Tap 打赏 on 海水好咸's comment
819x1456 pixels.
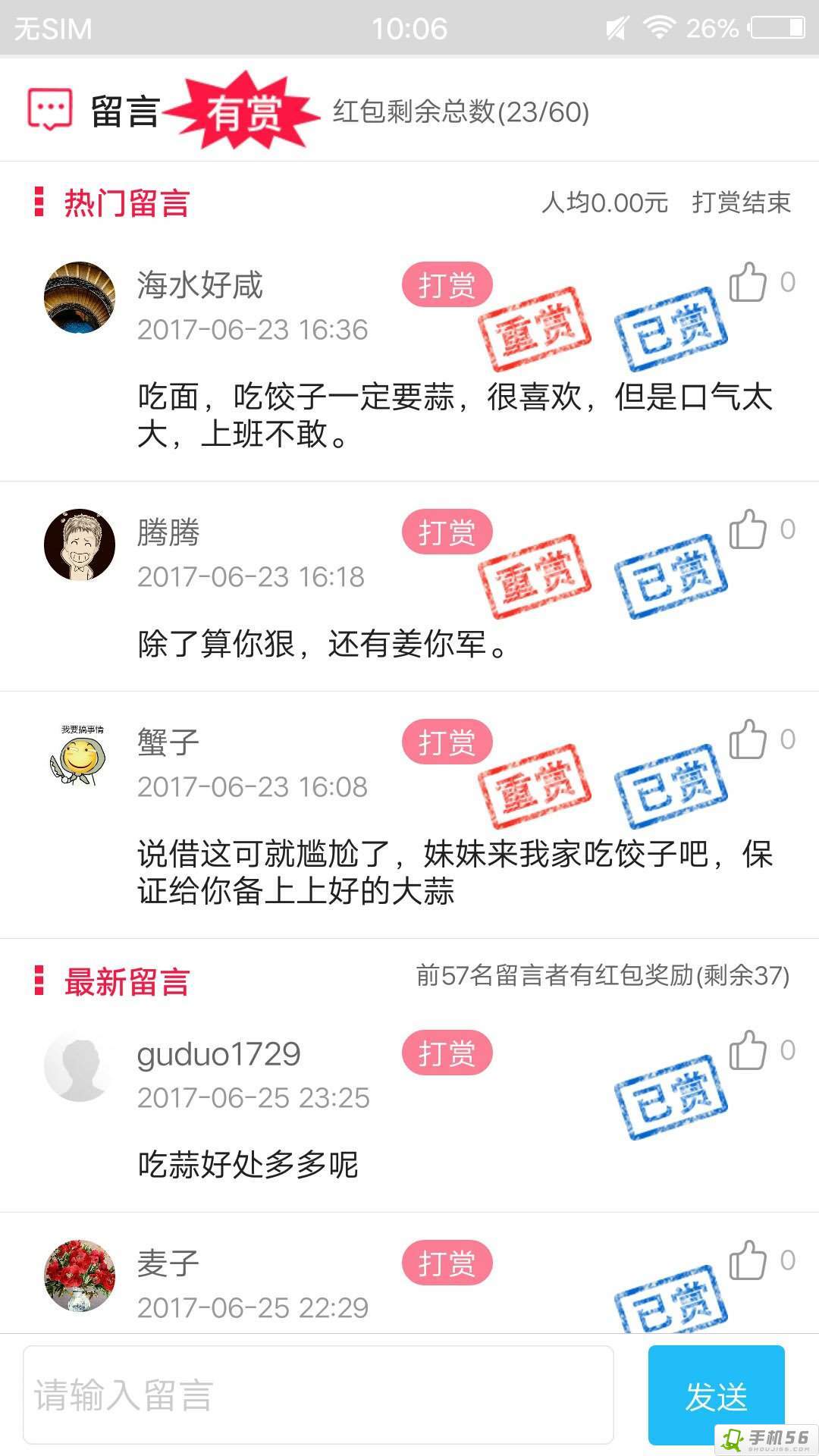pyautogui.click(x=447, y=285)
